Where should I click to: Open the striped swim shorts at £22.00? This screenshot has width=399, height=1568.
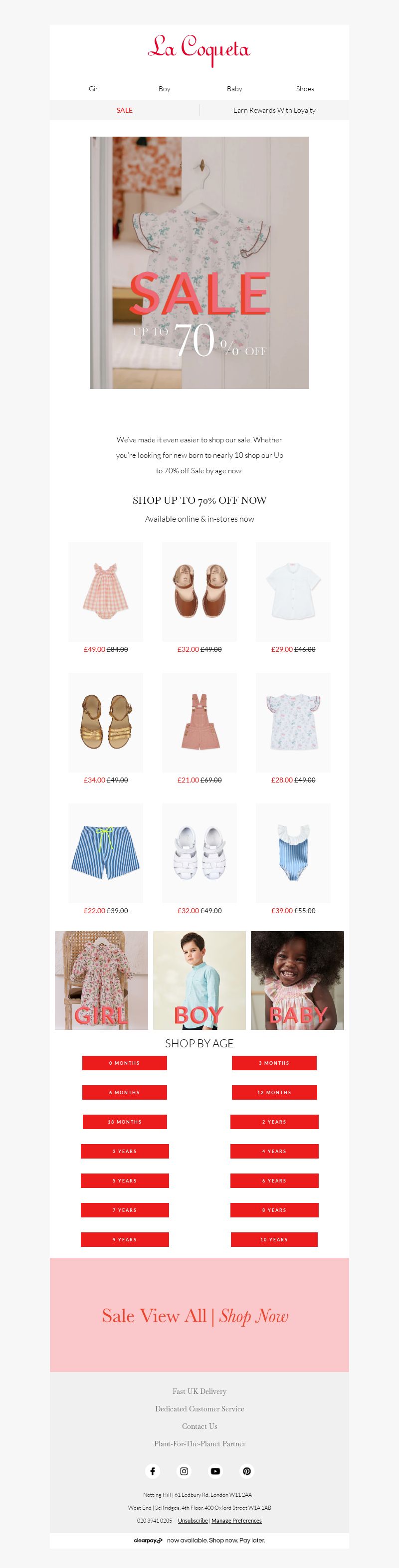pos(105,853)
